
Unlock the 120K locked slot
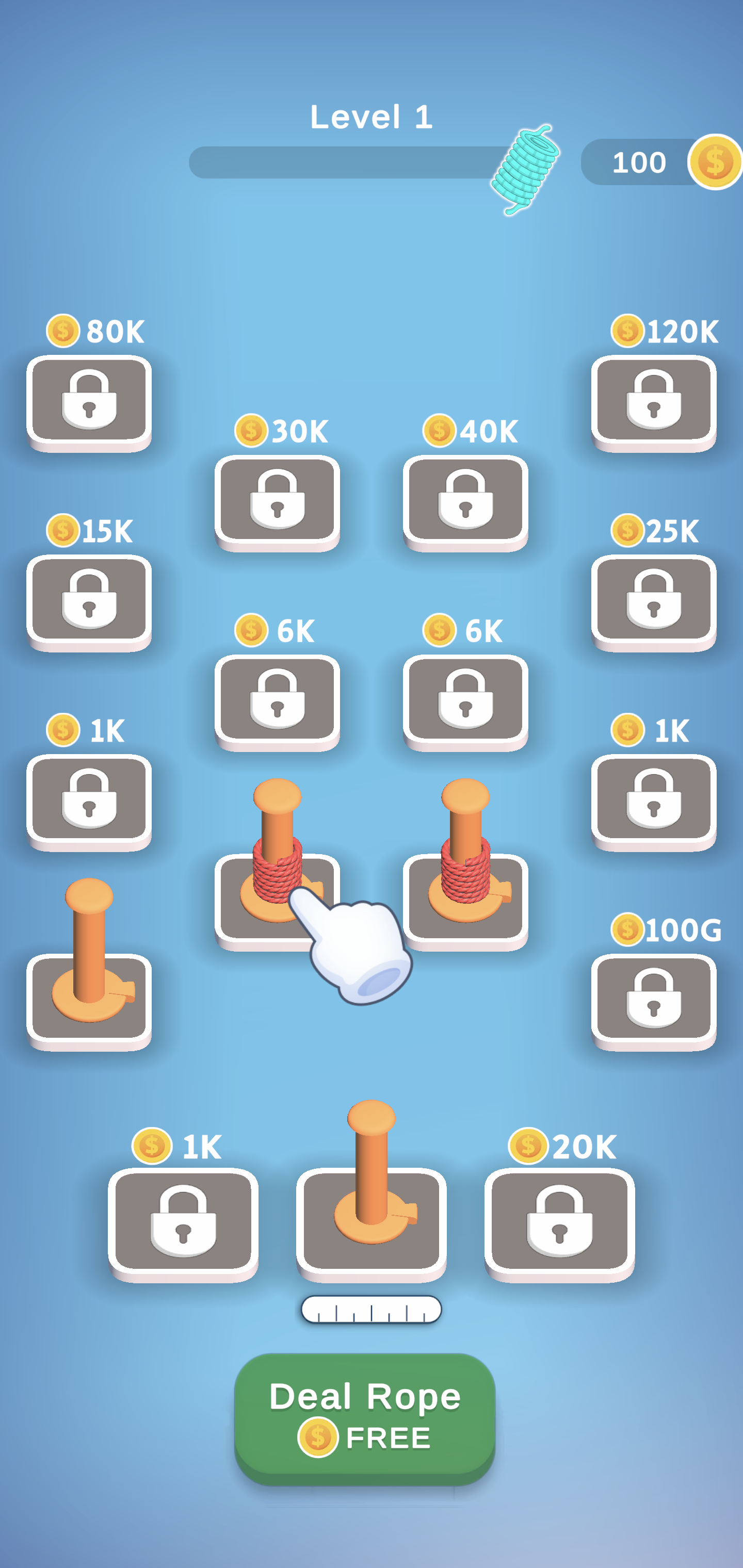coord(653,401)
